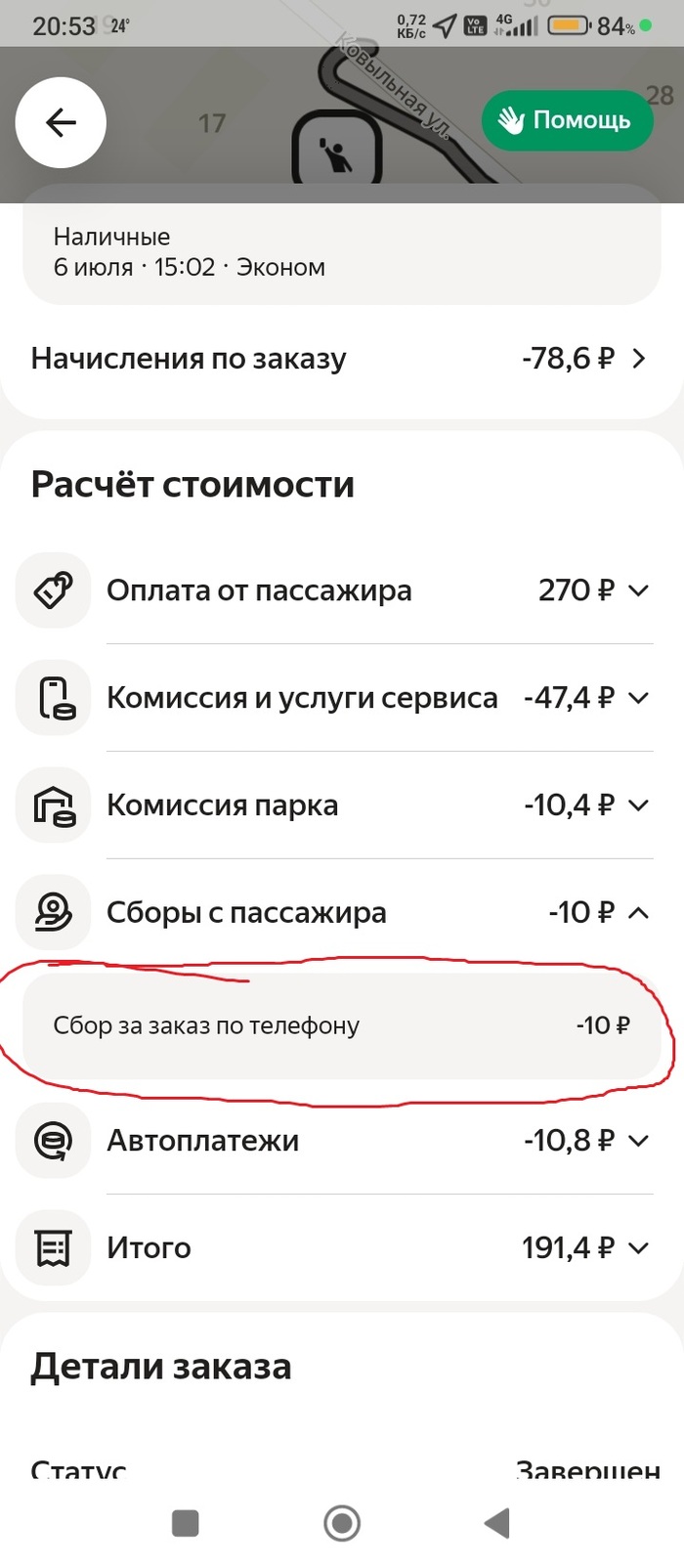Go back using the arrow button
684x1568 pixels.
pos(61,122)
